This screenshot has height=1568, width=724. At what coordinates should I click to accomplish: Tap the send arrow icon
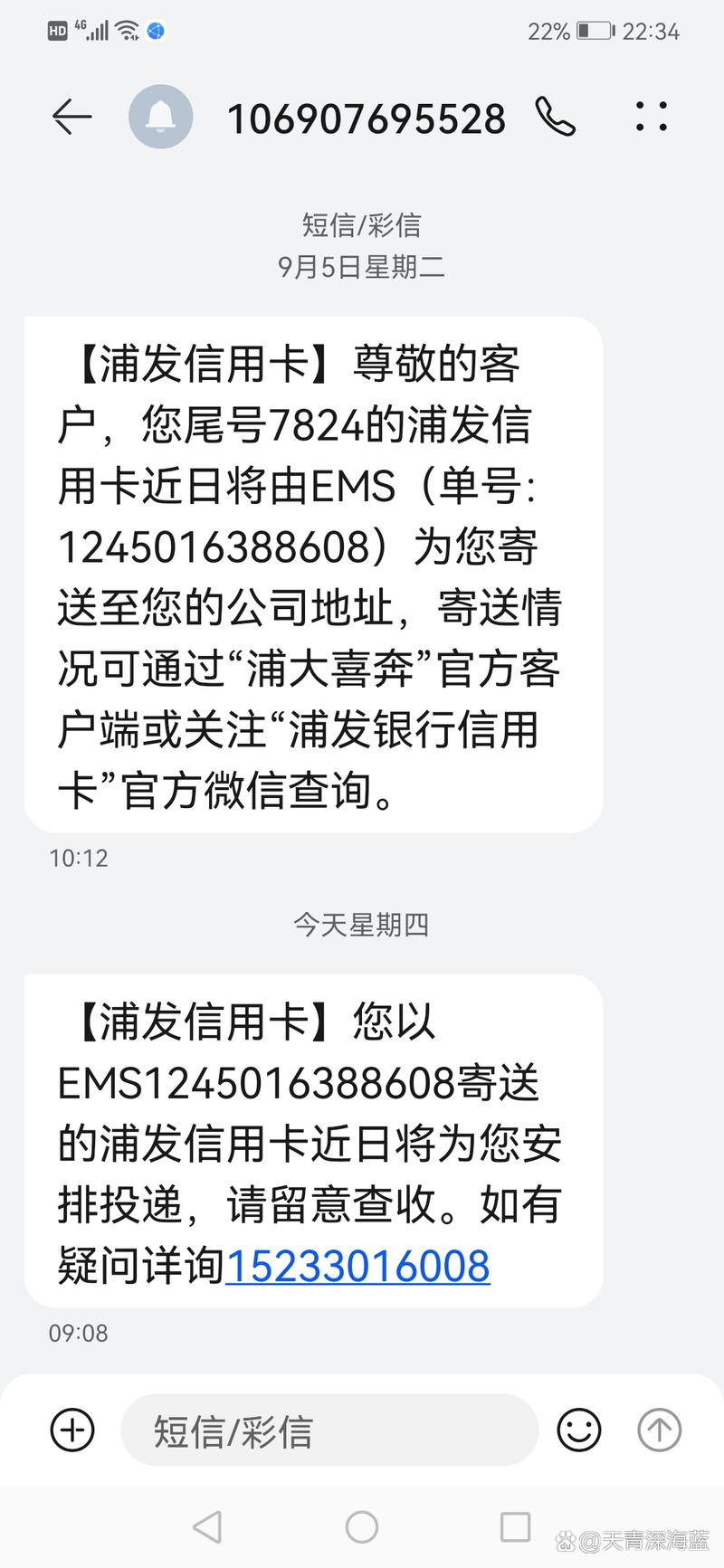coord(658,1430)
